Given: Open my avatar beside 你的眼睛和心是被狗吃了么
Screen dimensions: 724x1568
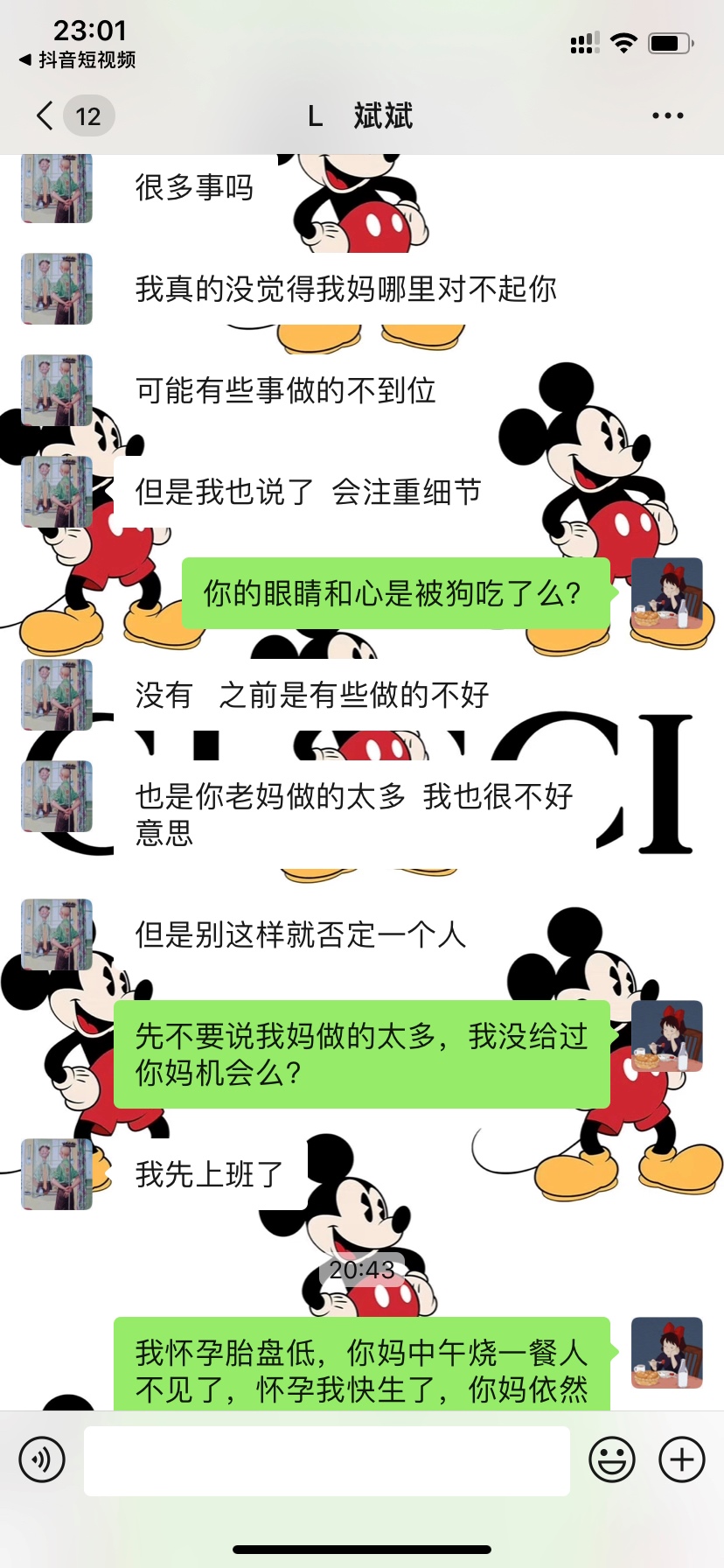Looking at the screenshot, I should (666, 593).
